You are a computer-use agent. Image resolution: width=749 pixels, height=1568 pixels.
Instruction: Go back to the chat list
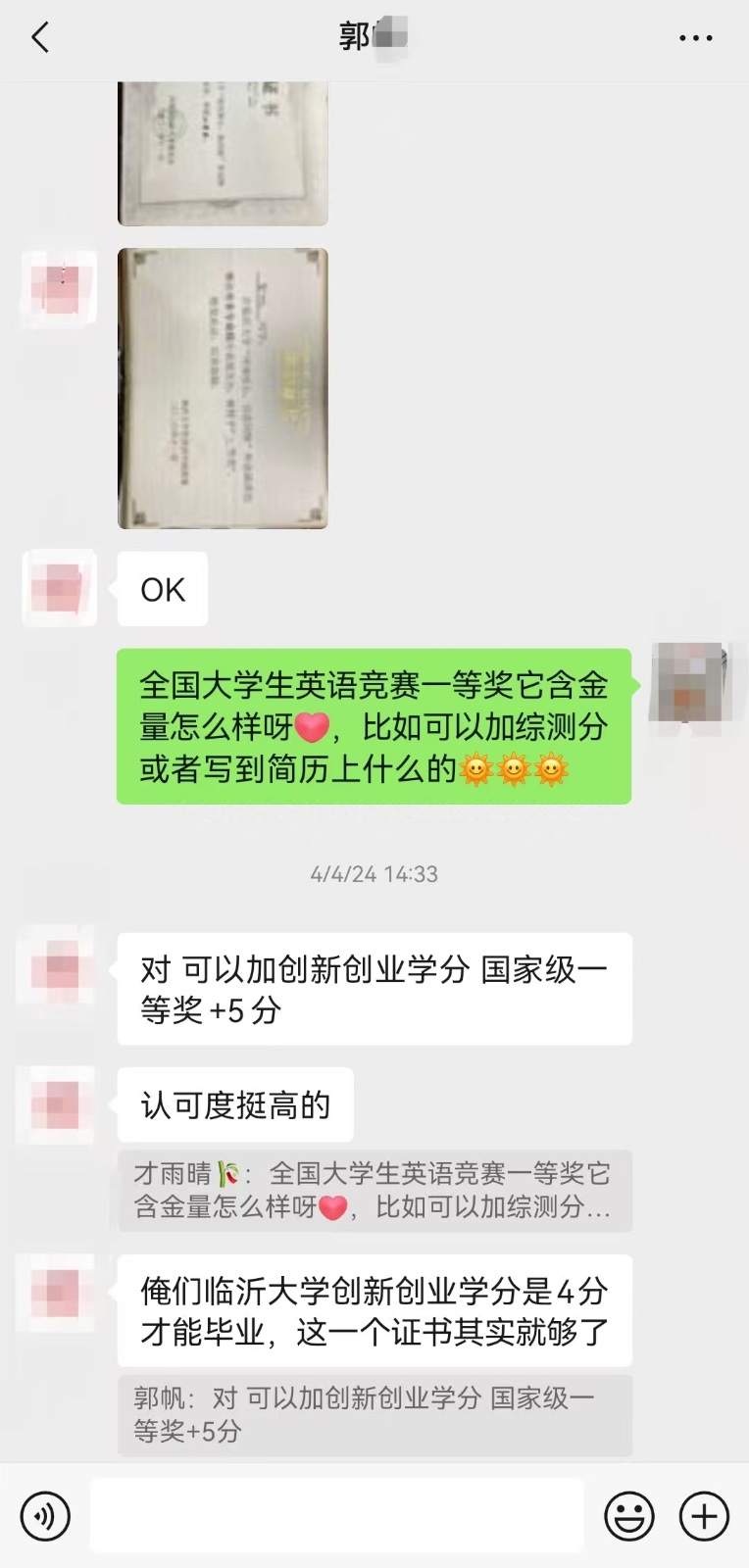click(40, 38)
